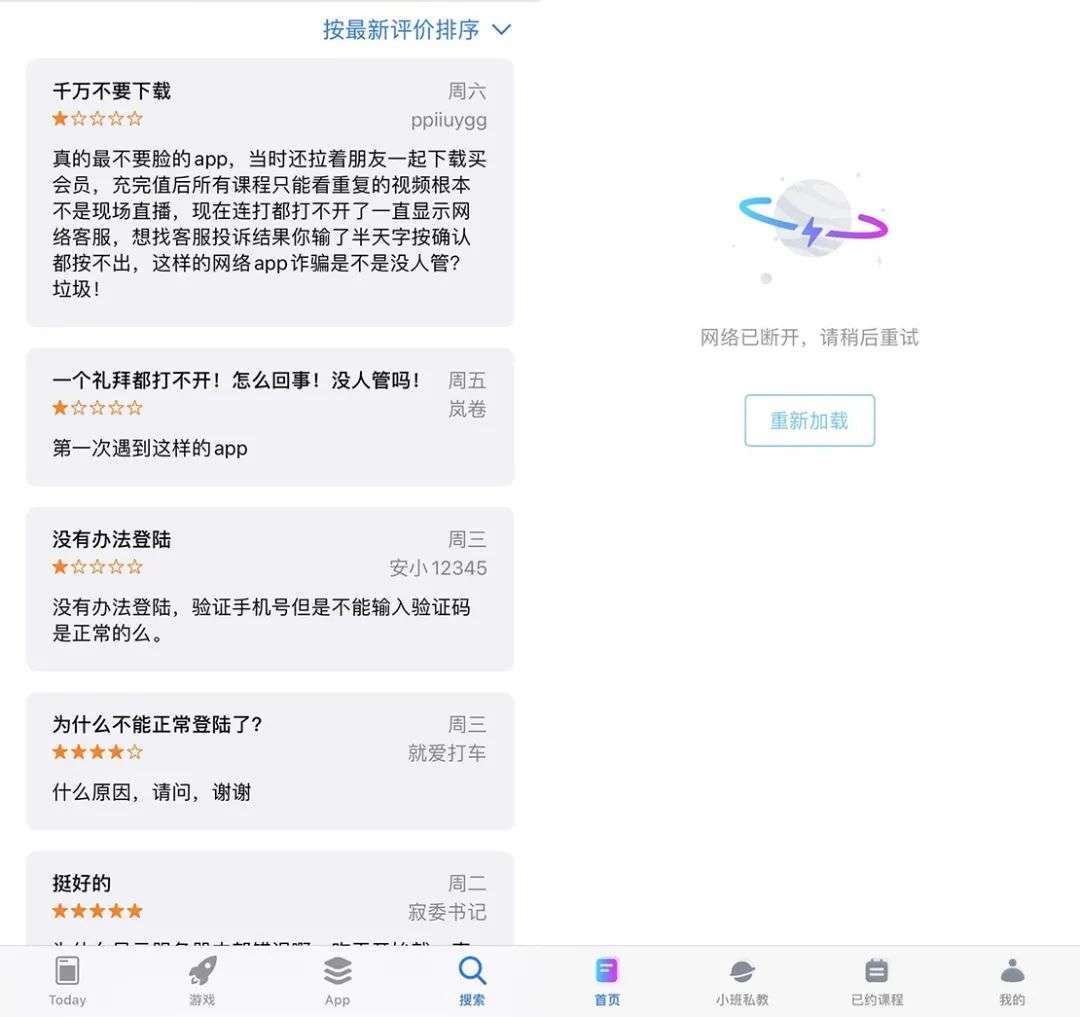
Task: Switch to the App tab
Action: tap(338, 981)
